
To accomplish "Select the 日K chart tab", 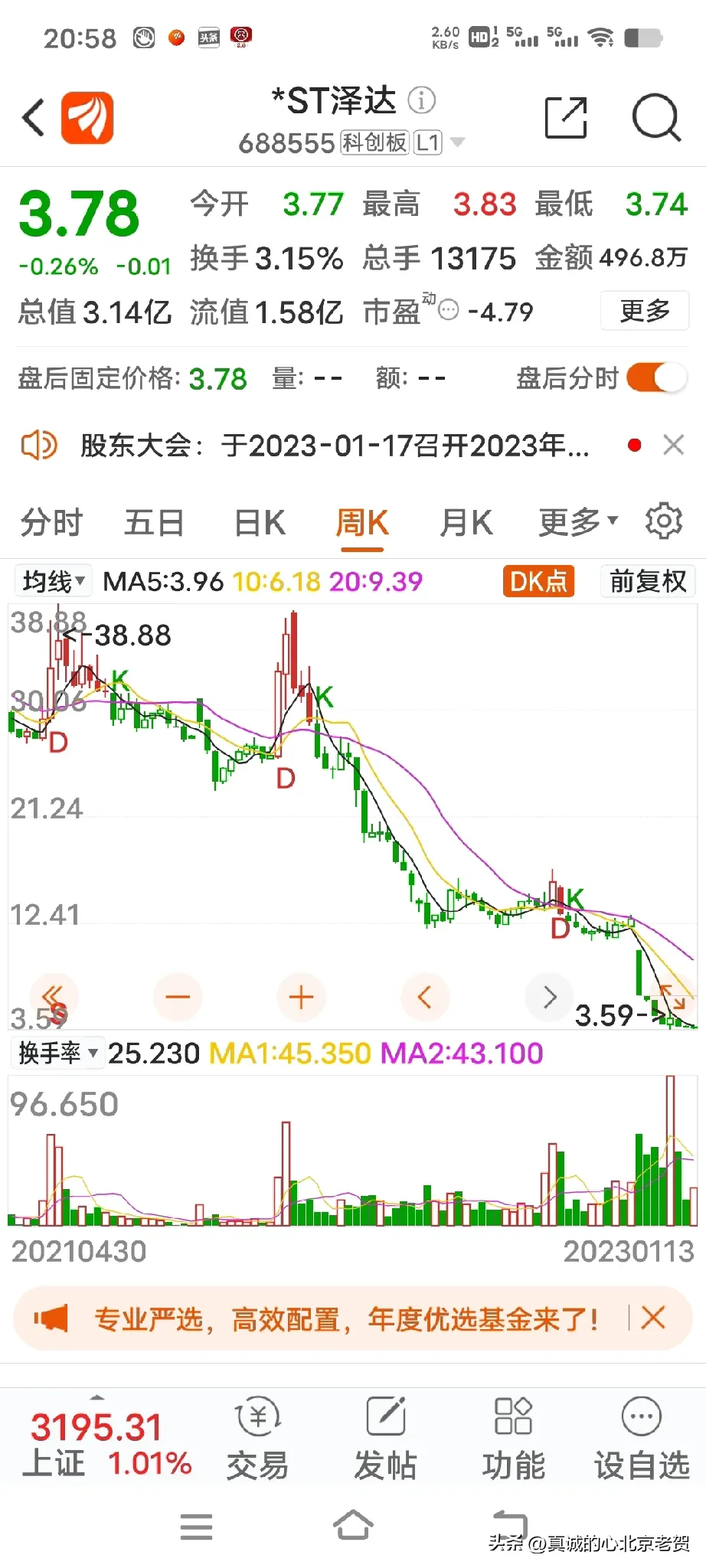I will [x=260, y=523].
